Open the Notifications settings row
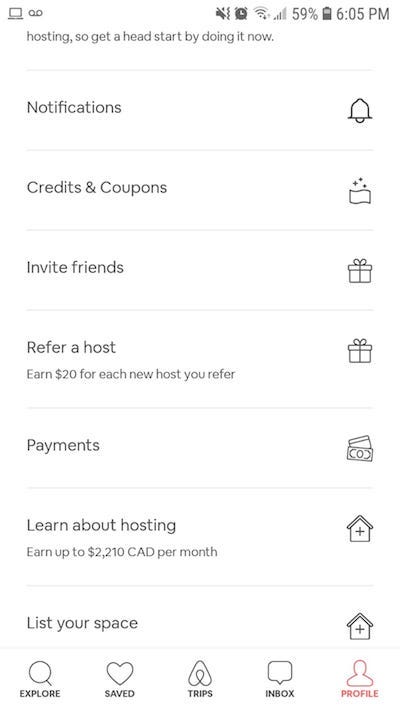 (x=200, y=110)
